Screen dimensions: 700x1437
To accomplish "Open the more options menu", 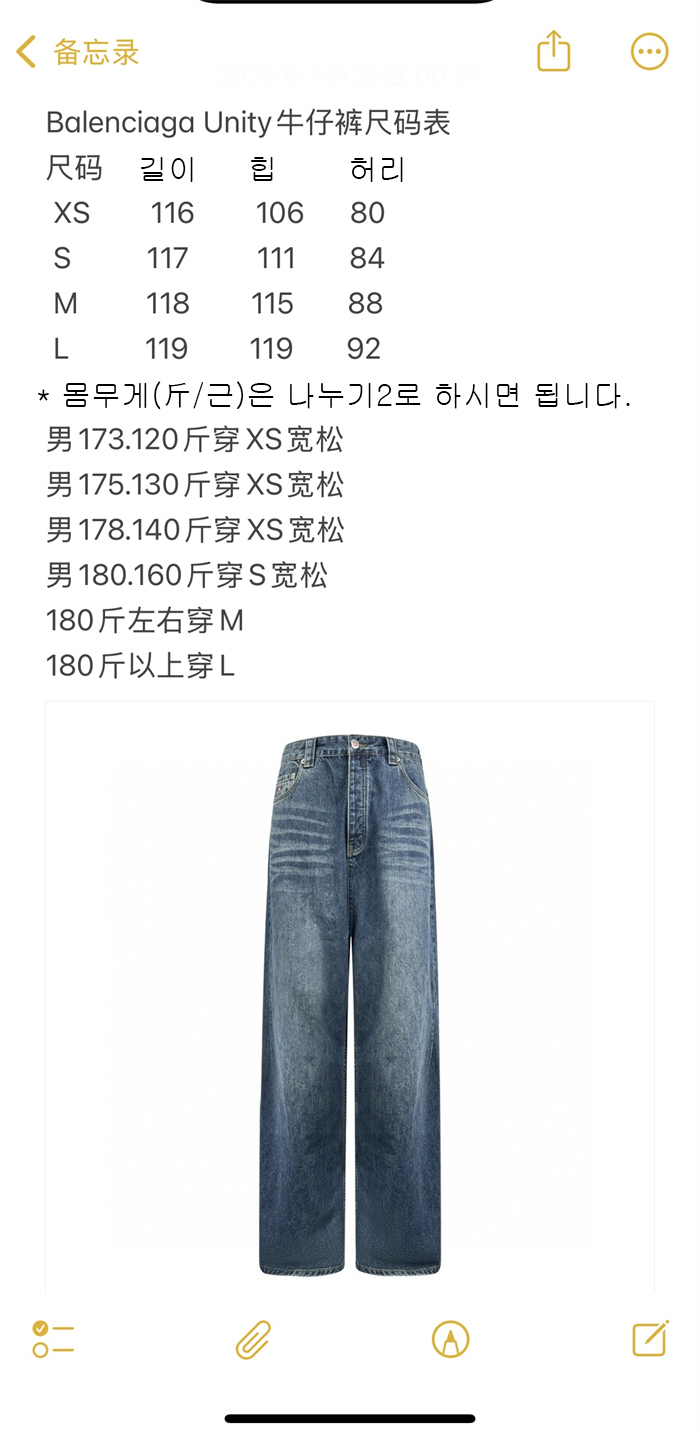I will tap(649, 52).
